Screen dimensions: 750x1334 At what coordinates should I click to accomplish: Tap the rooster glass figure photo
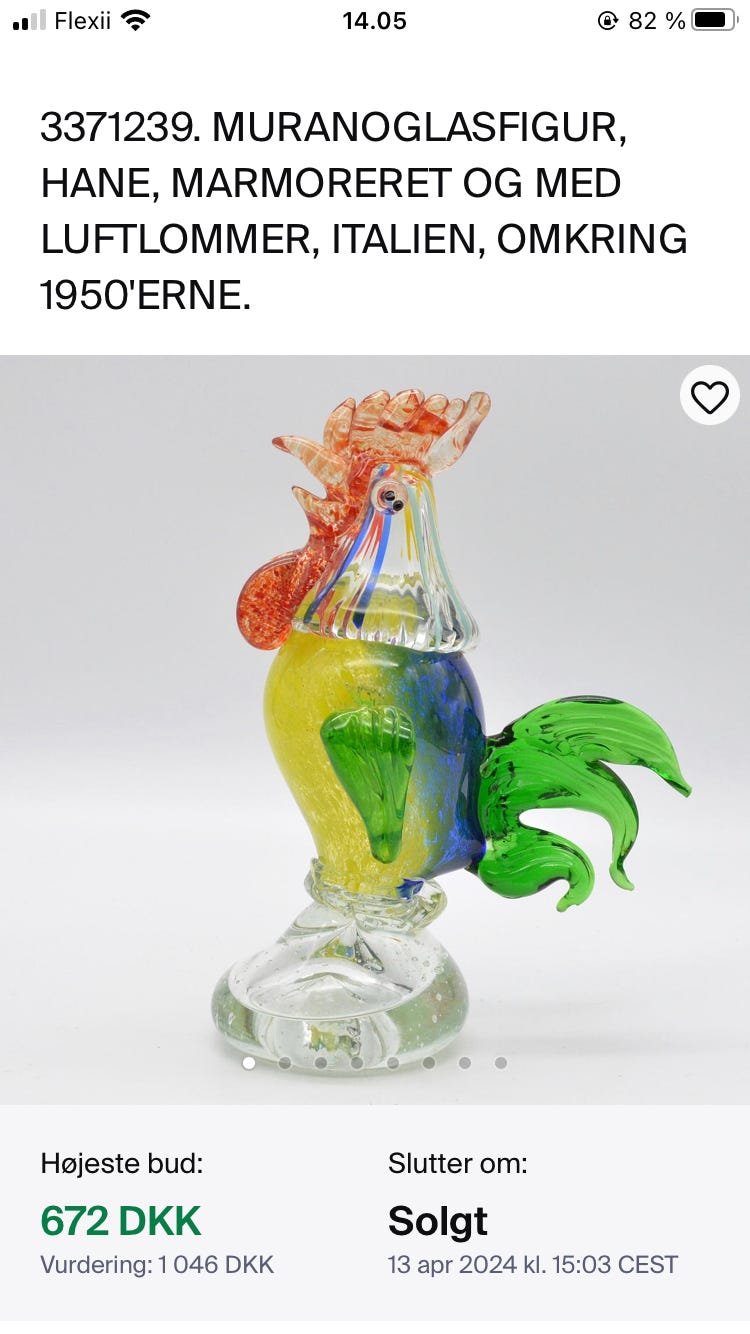390,720
